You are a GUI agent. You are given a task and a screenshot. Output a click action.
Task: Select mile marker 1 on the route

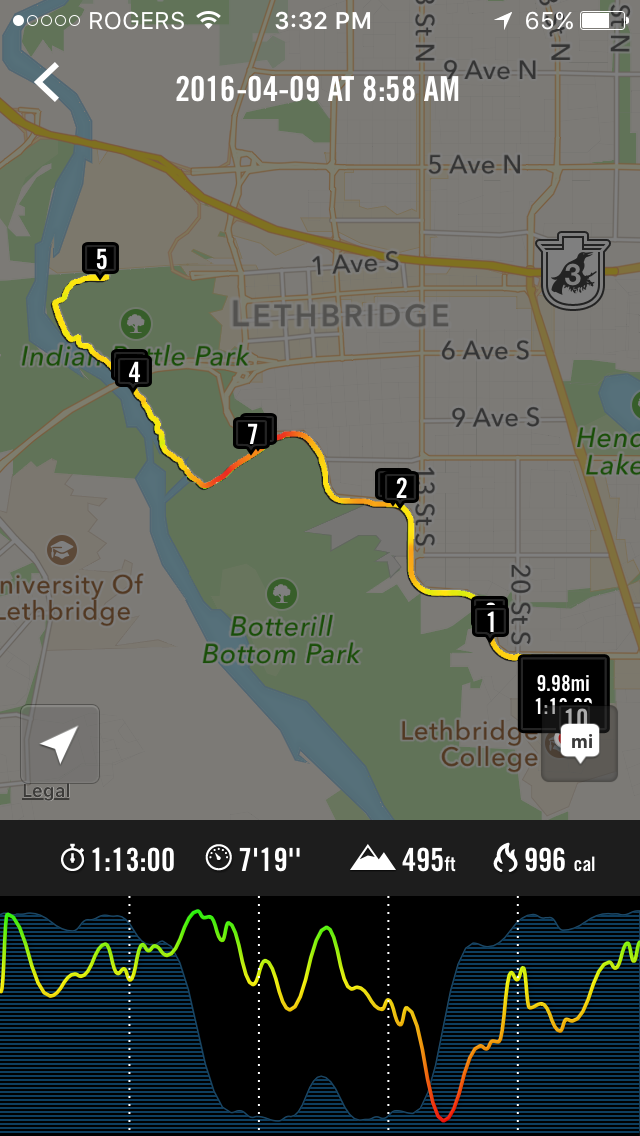[x=490, y=621]
